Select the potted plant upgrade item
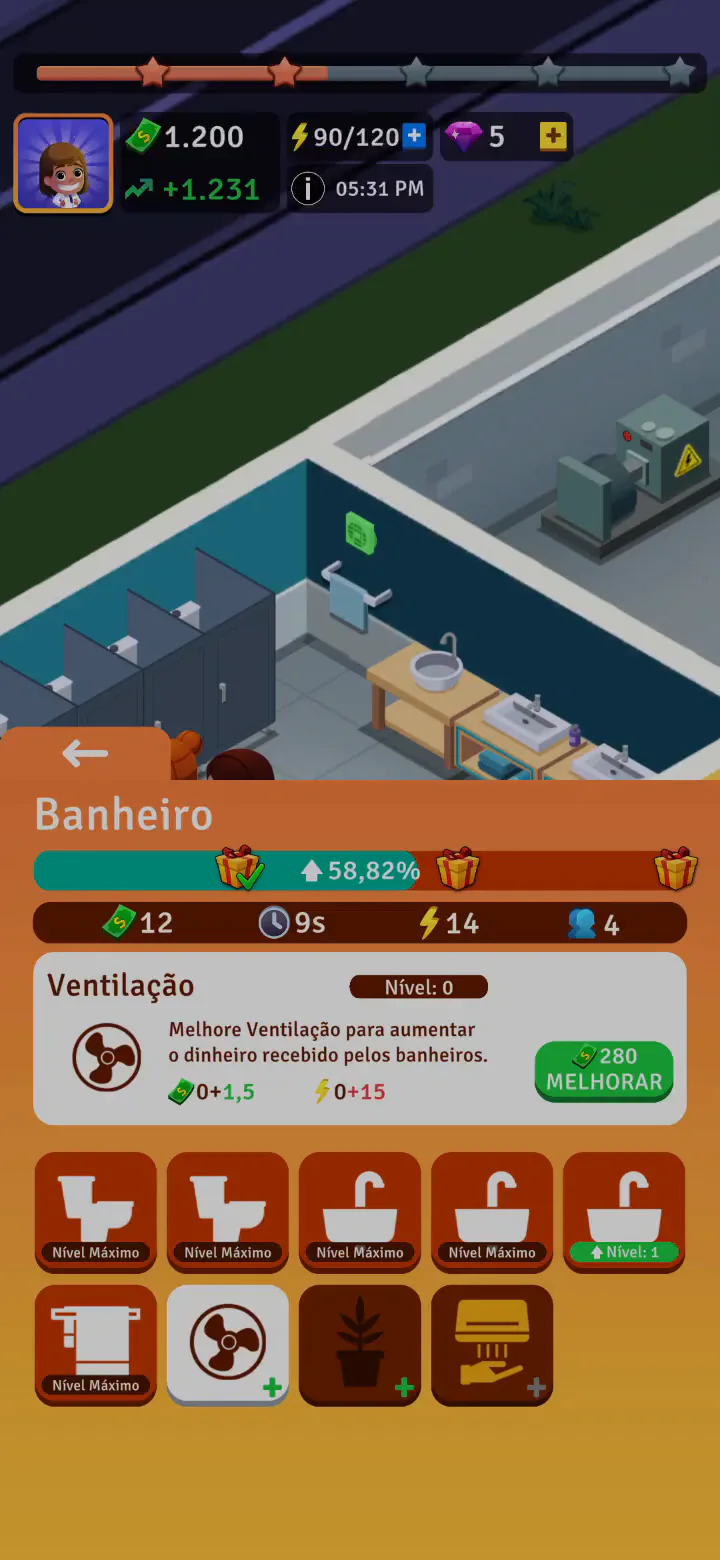The width and height of the screenshot is (720, 1560). coord(360,1344)
